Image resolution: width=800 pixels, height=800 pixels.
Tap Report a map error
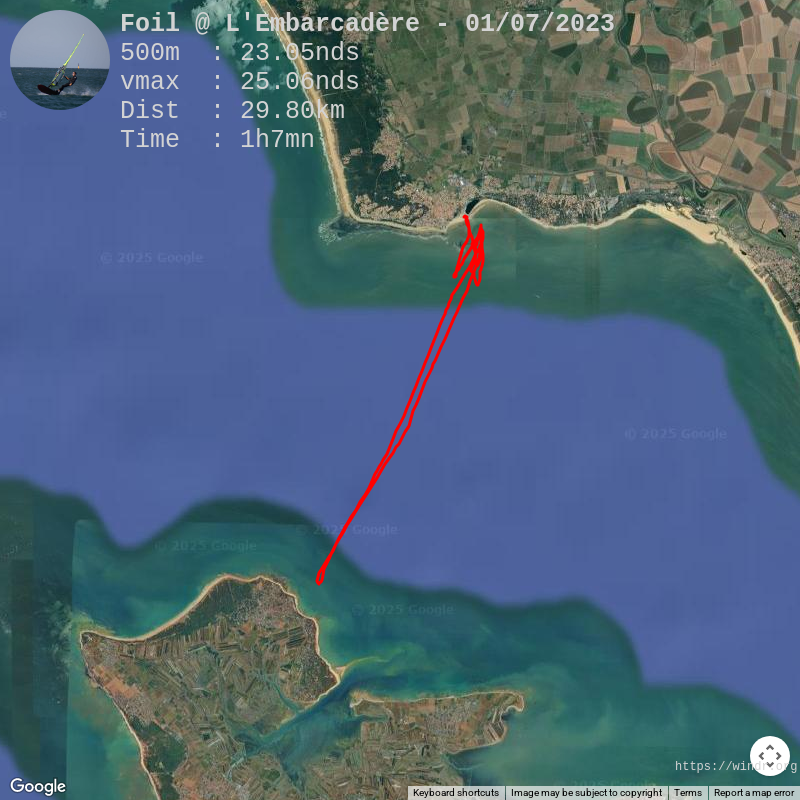pos(753,793)
